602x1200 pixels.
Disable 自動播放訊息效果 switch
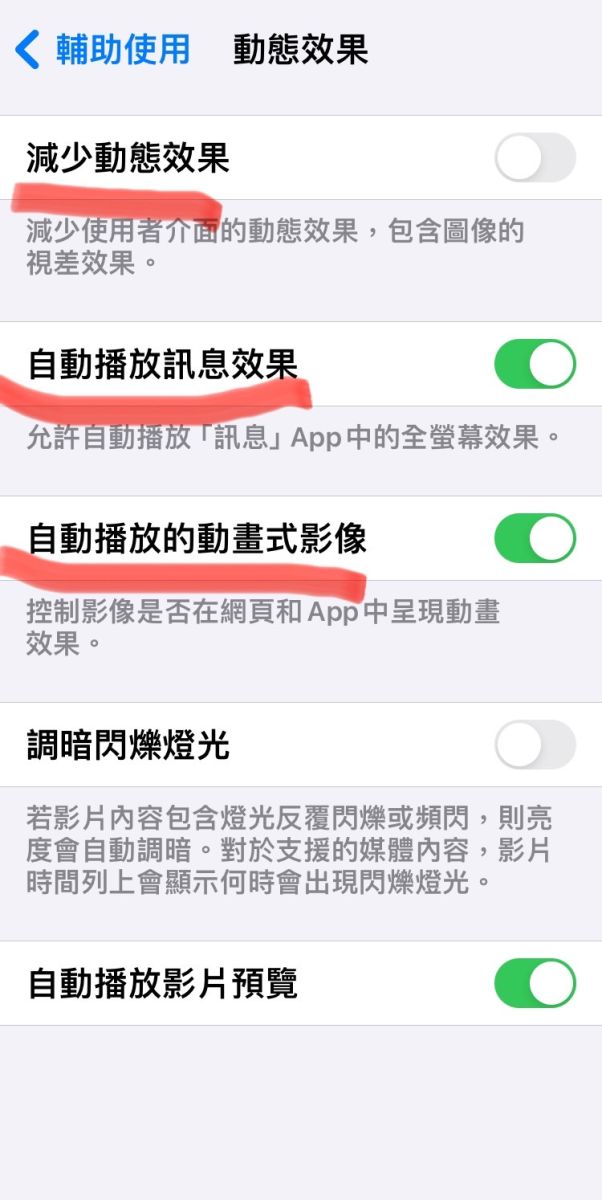tap(535, 364)
